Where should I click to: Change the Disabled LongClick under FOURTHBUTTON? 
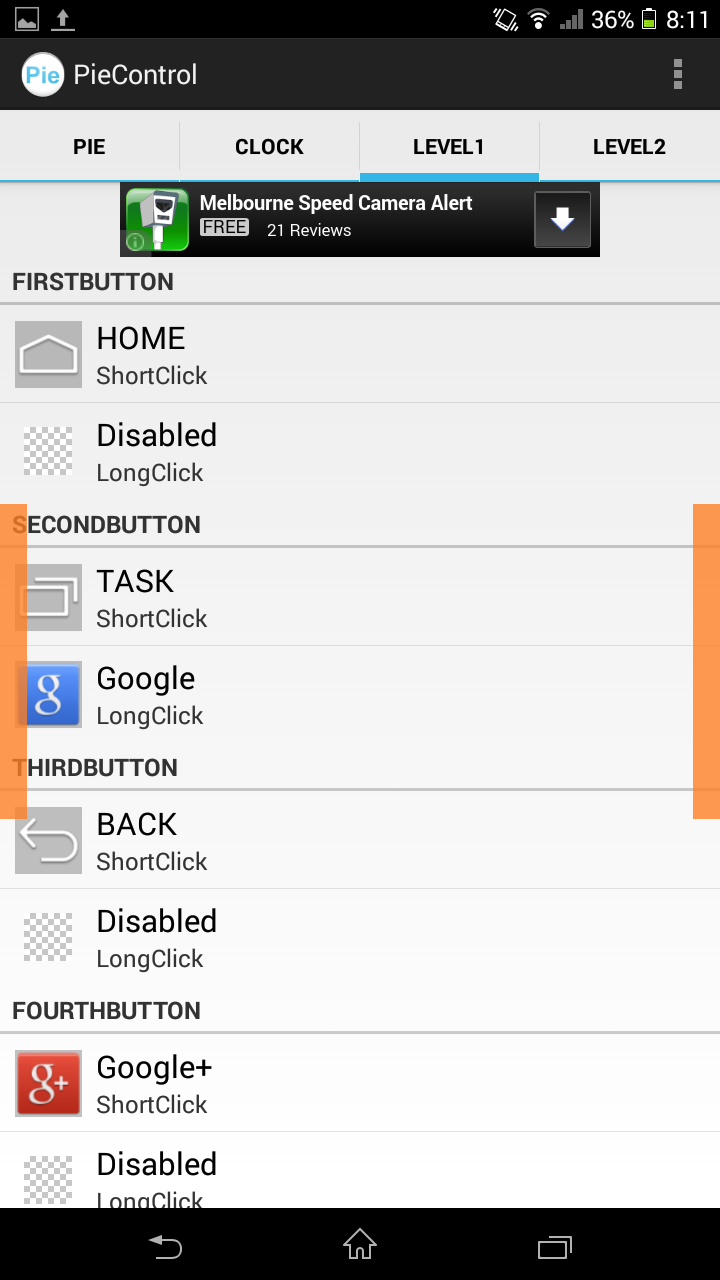(x=360, y=1171)
